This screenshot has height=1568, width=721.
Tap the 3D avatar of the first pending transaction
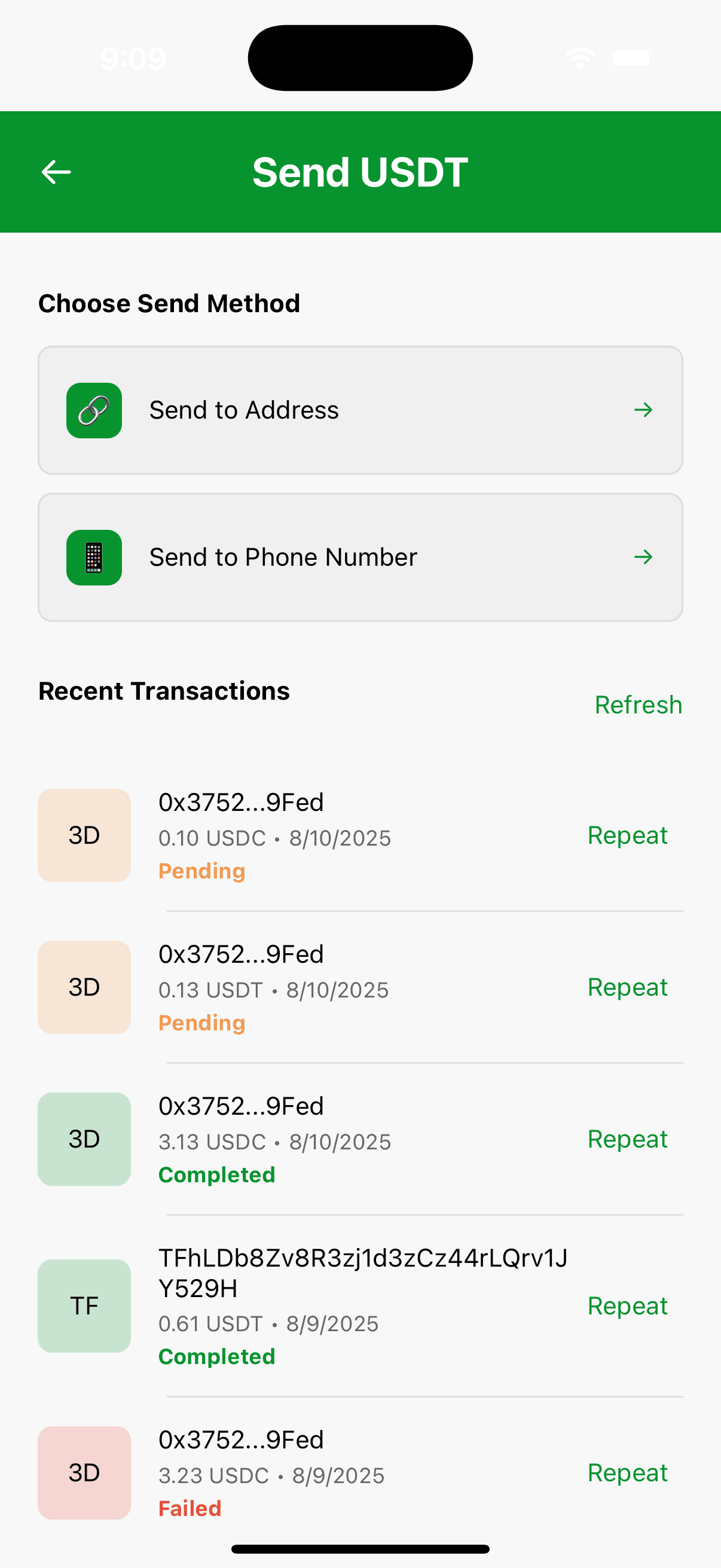pos(84,835)
